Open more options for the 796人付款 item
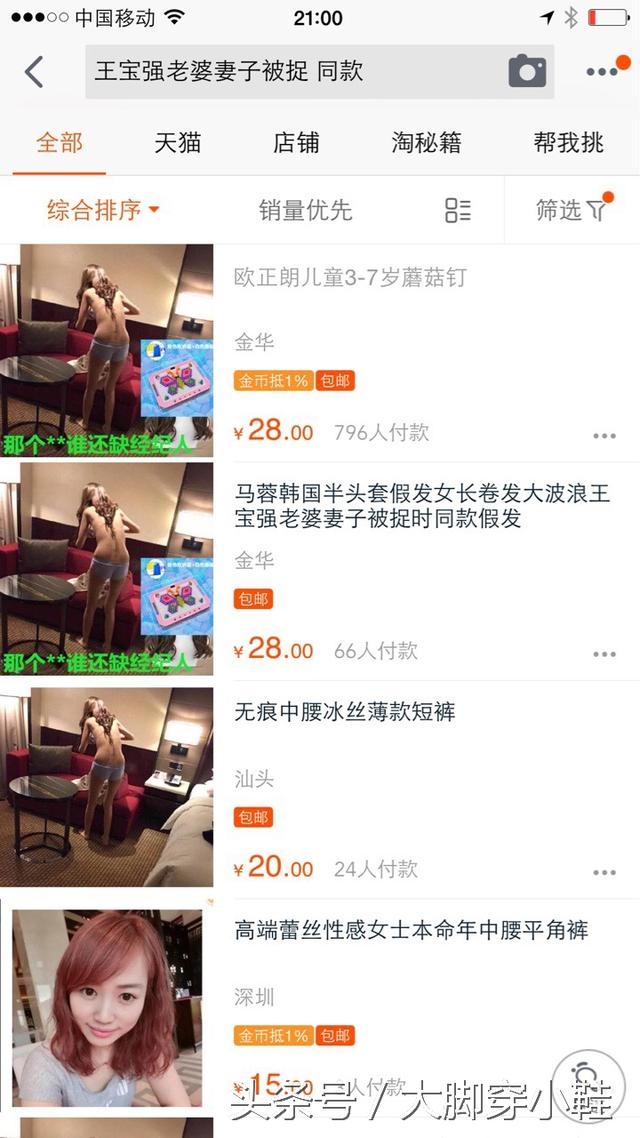This screenshot has height=1138, width=640. [604, 436]
